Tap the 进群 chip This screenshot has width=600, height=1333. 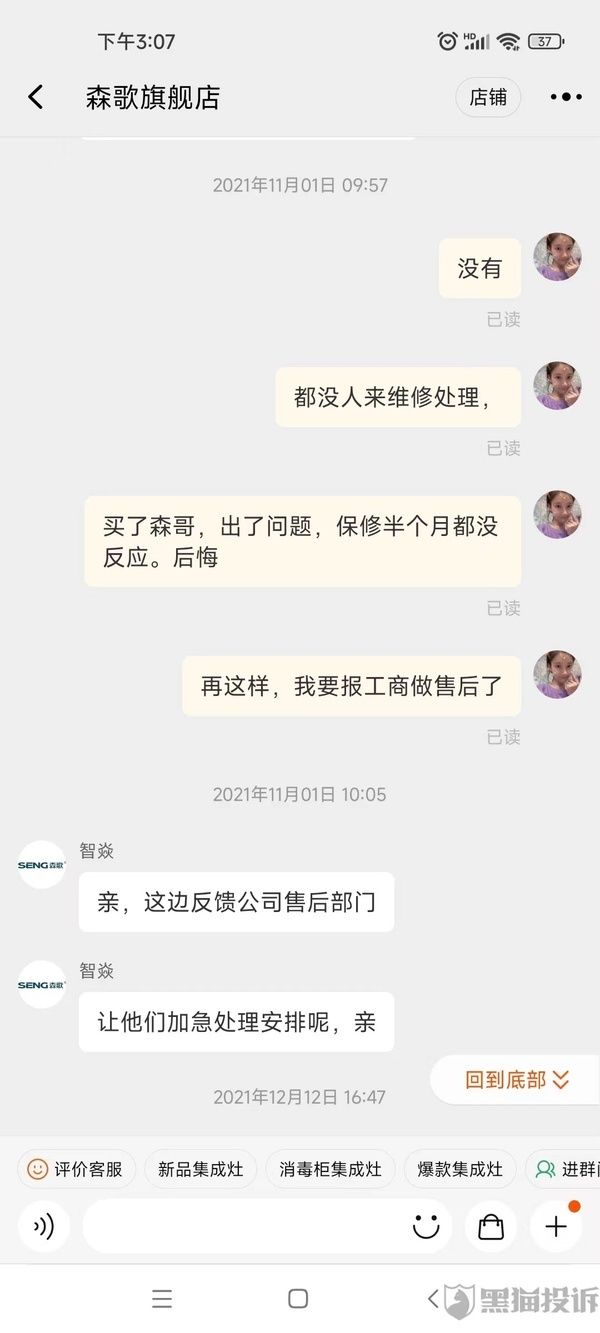(x=565, y=1169)
